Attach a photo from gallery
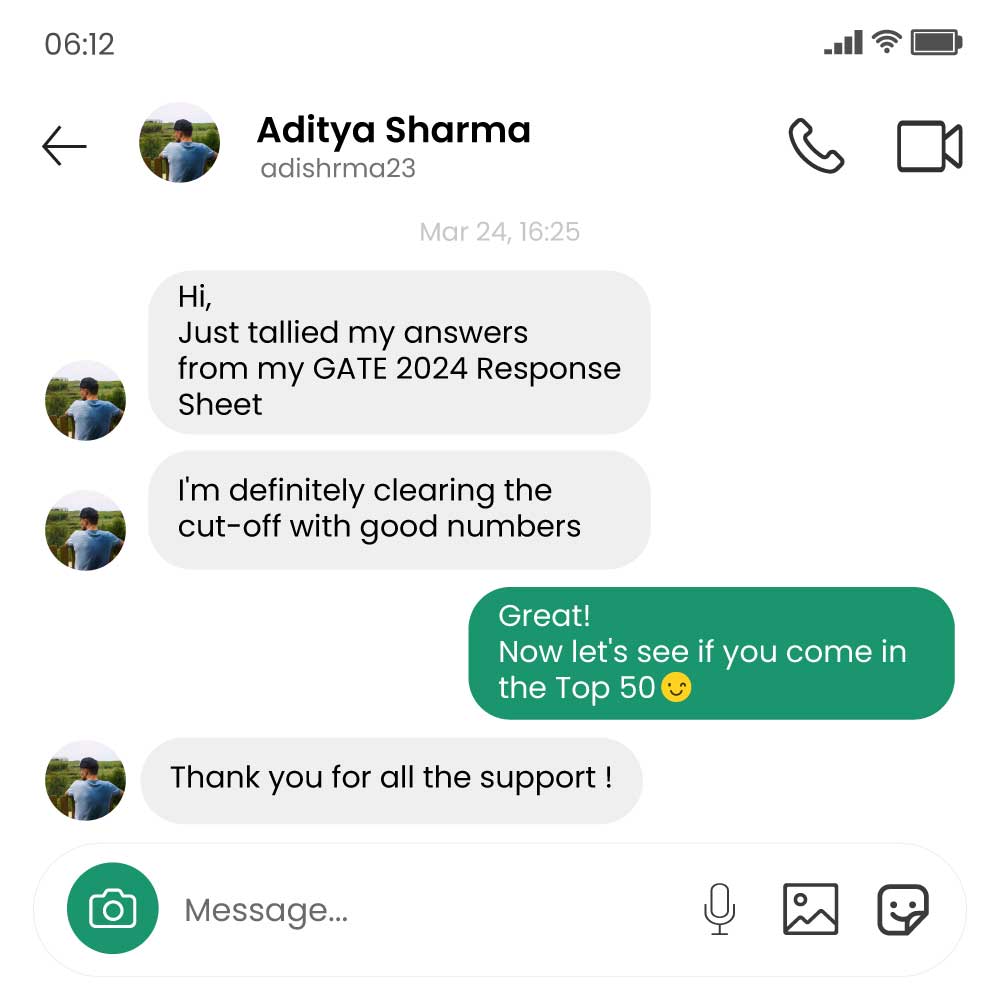This screenshot has height=1000, width=1000. (809, 909)
